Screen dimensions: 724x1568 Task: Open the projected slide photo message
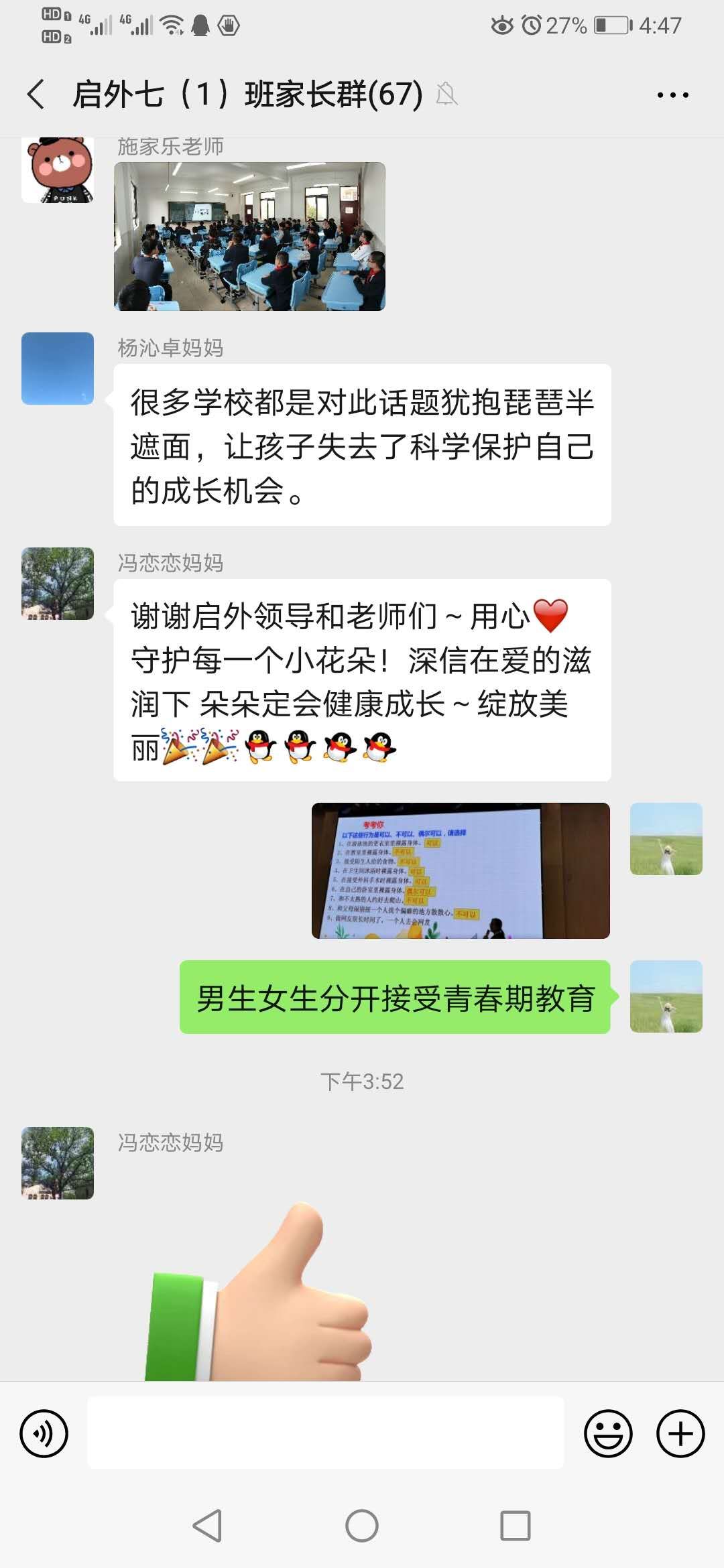point(461,870)
